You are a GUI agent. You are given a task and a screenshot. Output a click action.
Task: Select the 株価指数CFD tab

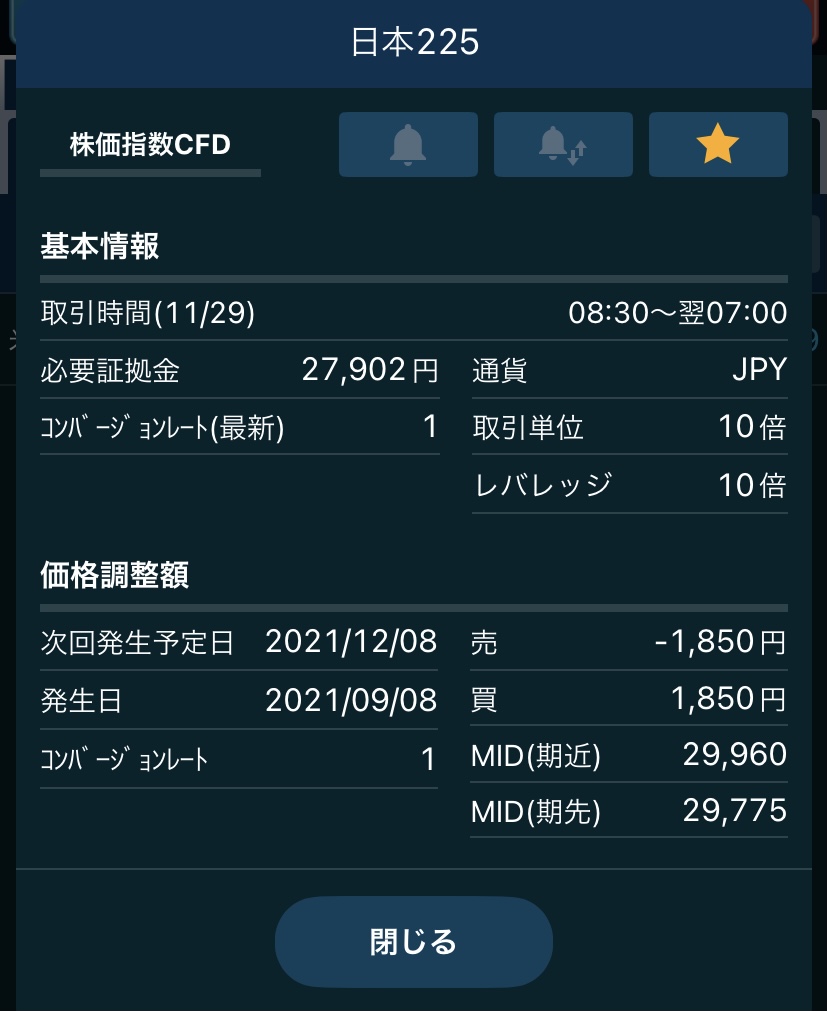(x=150, y=146)
